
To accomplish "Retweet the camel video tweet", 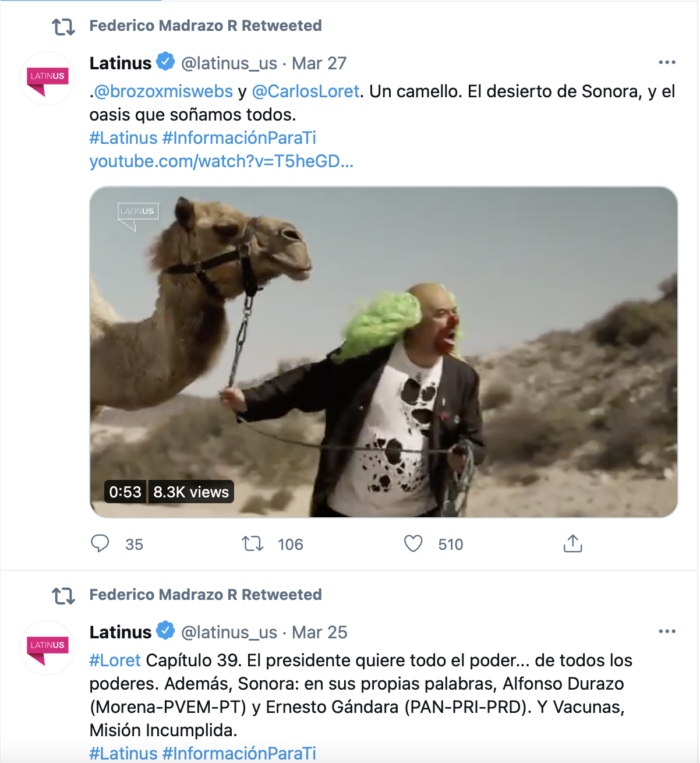I will click(254, 544).
